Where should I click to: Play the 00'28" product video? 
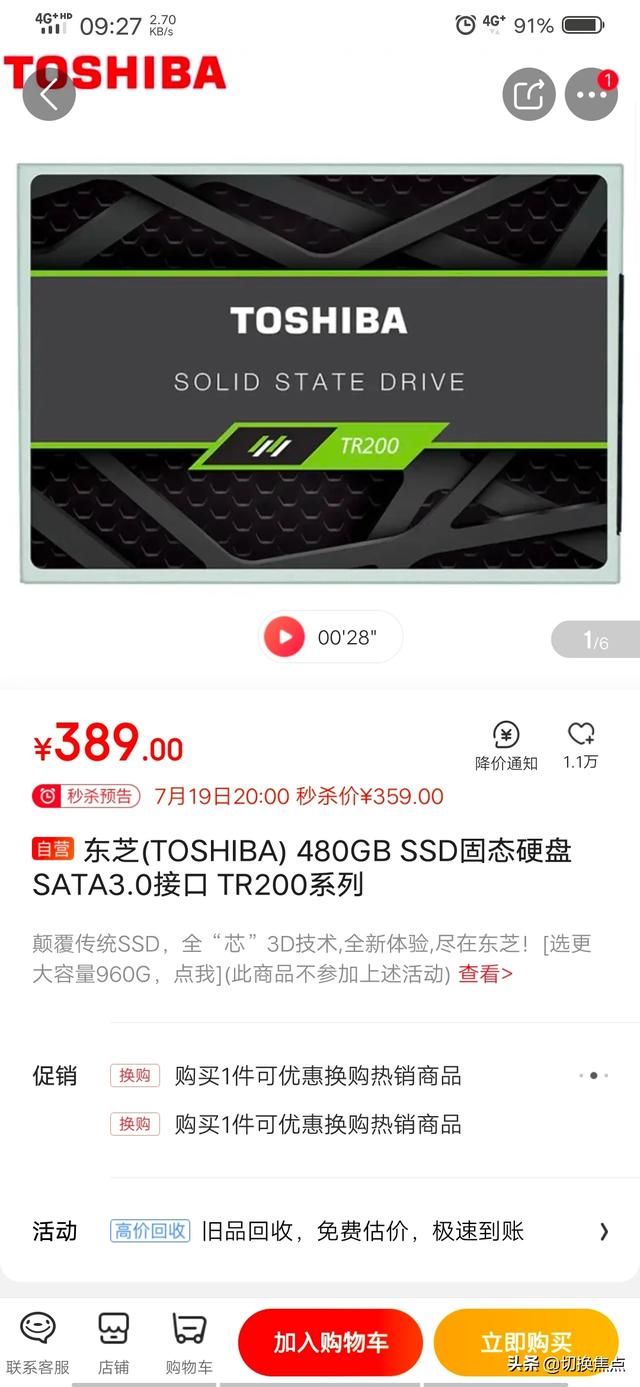[x=285, y=637]
